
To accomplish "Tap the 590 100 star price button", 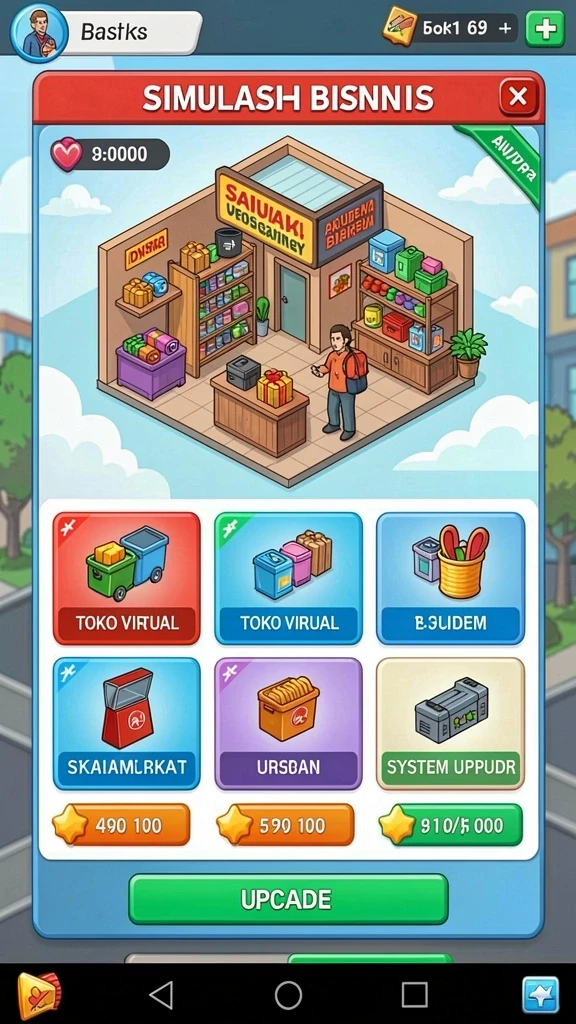I will (x=285, y=825).
